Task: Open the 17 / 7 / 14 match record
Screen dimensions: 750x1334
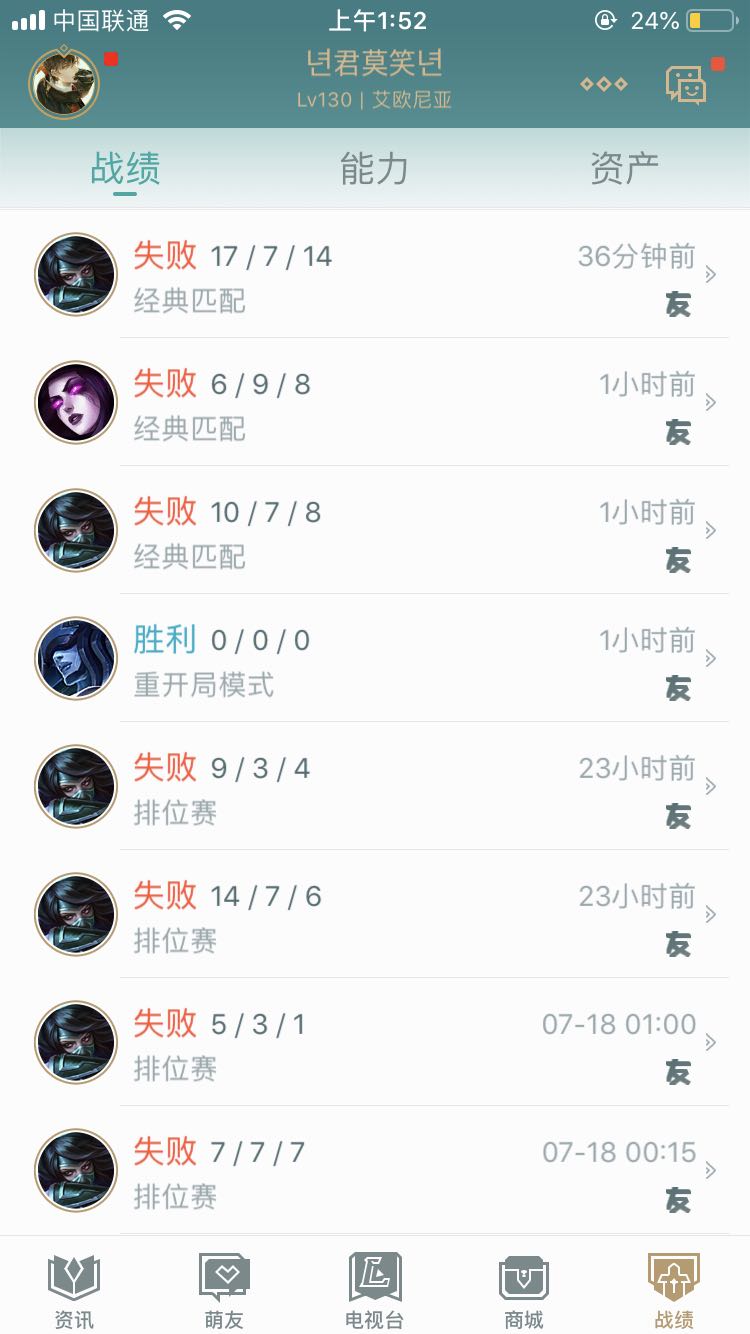Action: tap(375, 274)
